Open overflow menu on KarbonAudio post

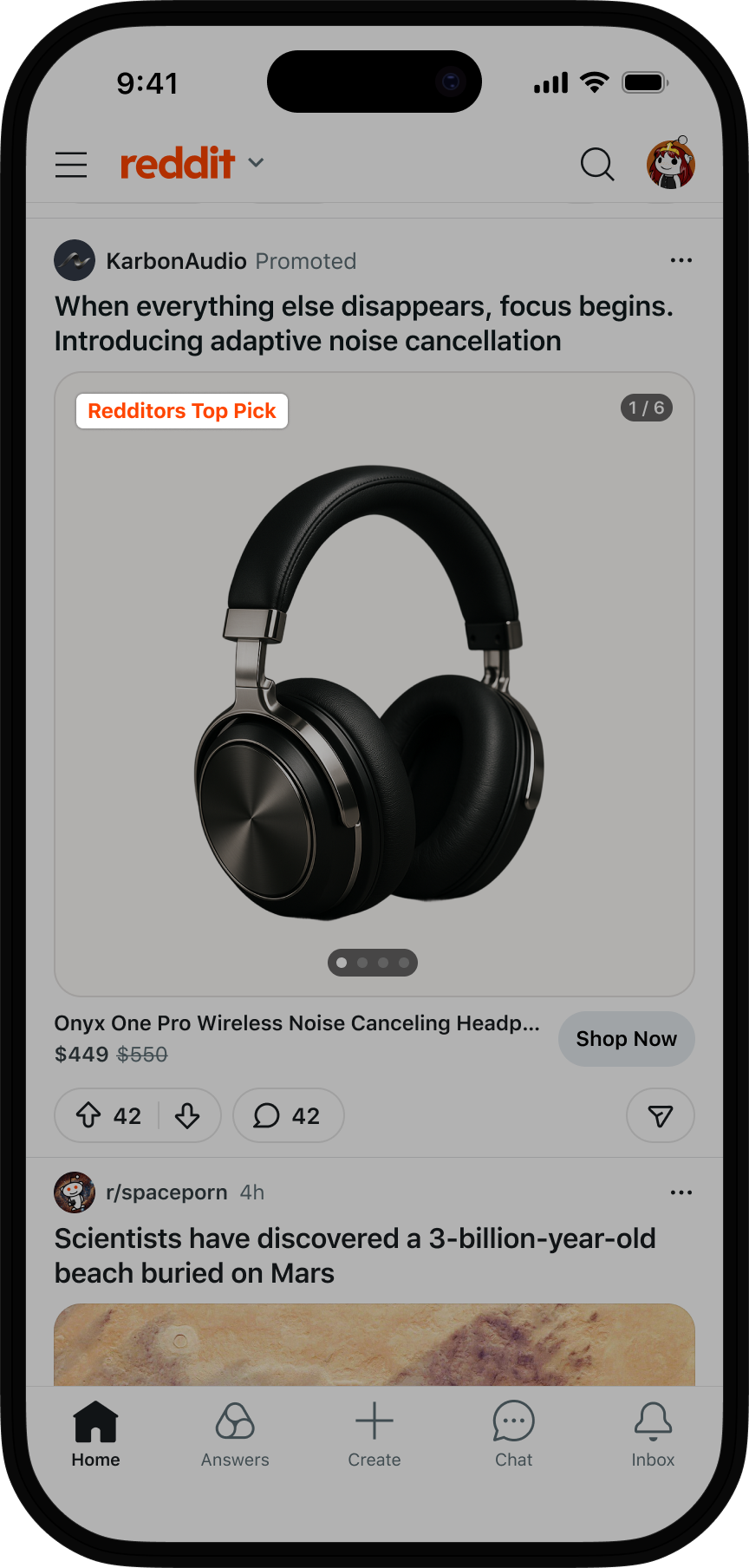pos(681,260)
